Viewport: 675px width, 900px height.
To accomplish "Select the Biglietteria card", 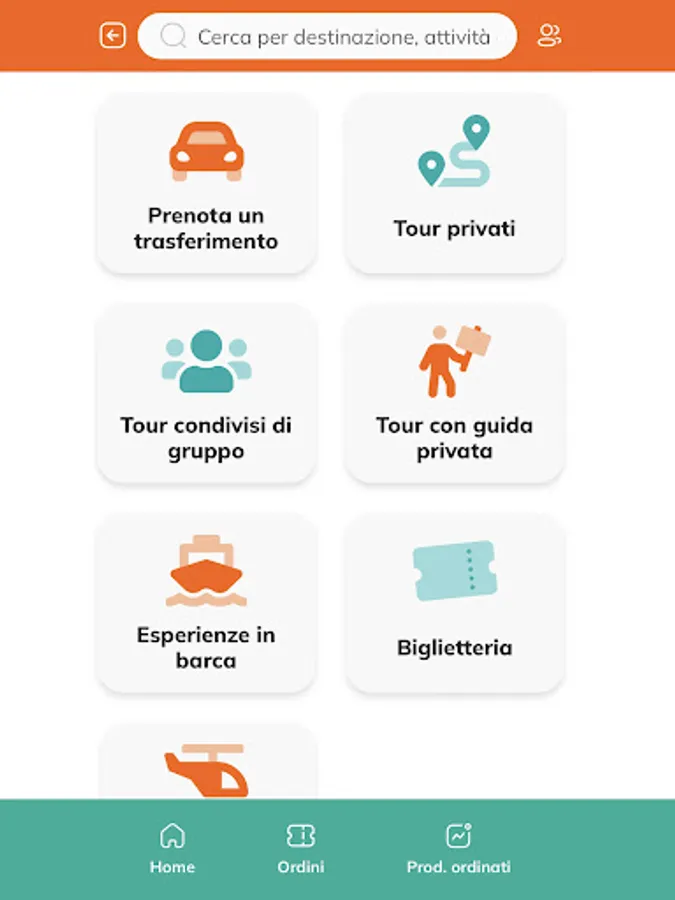I will [x=454, y=603].
